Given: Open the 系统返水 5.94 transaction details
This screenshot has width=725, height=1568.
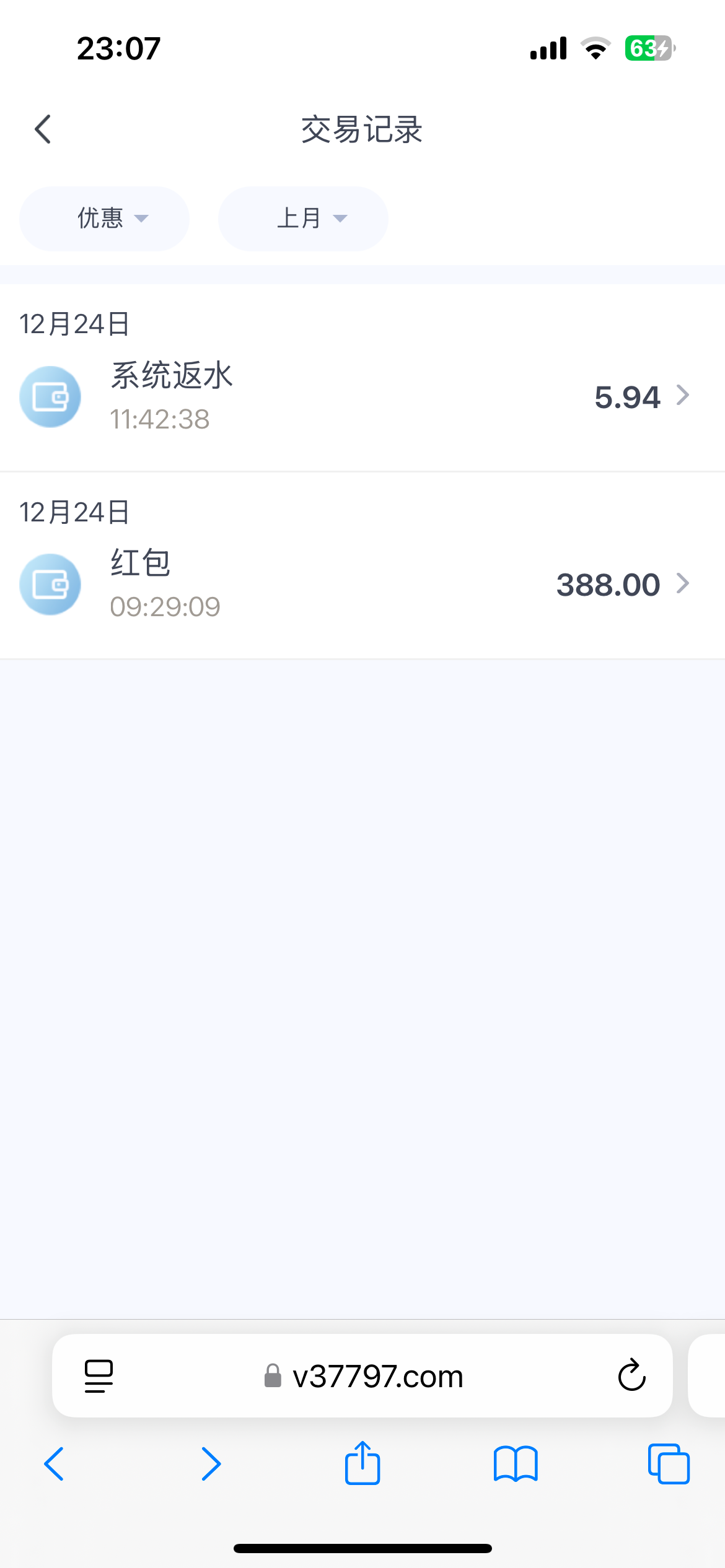Looking at the screenshot, I should tap(362, 396).
